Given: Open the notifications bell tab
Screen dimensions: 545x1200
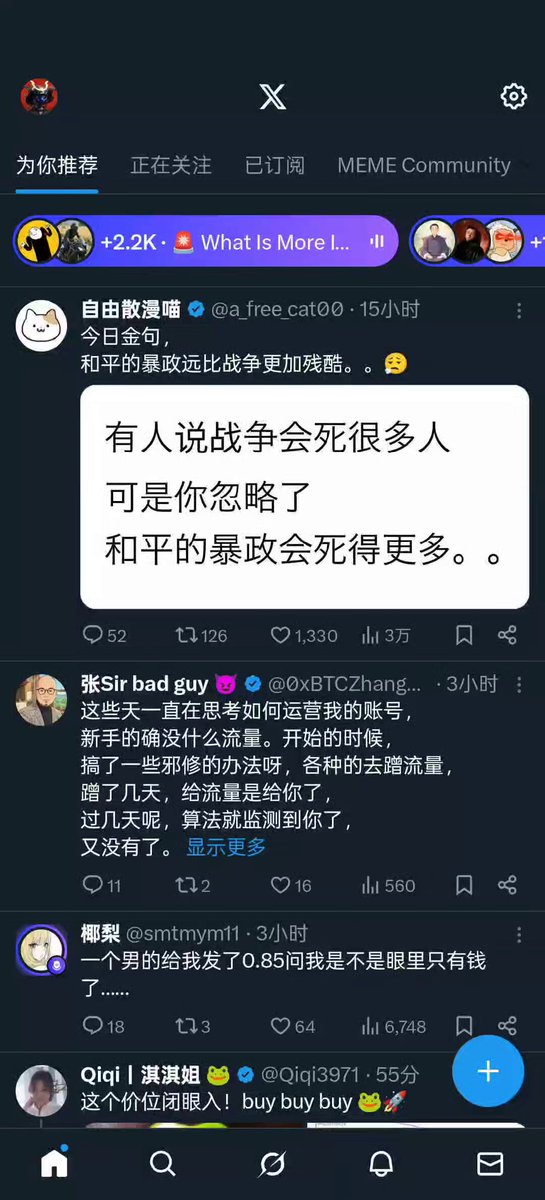Looking at the screenshot, I should coord(381,1163).
